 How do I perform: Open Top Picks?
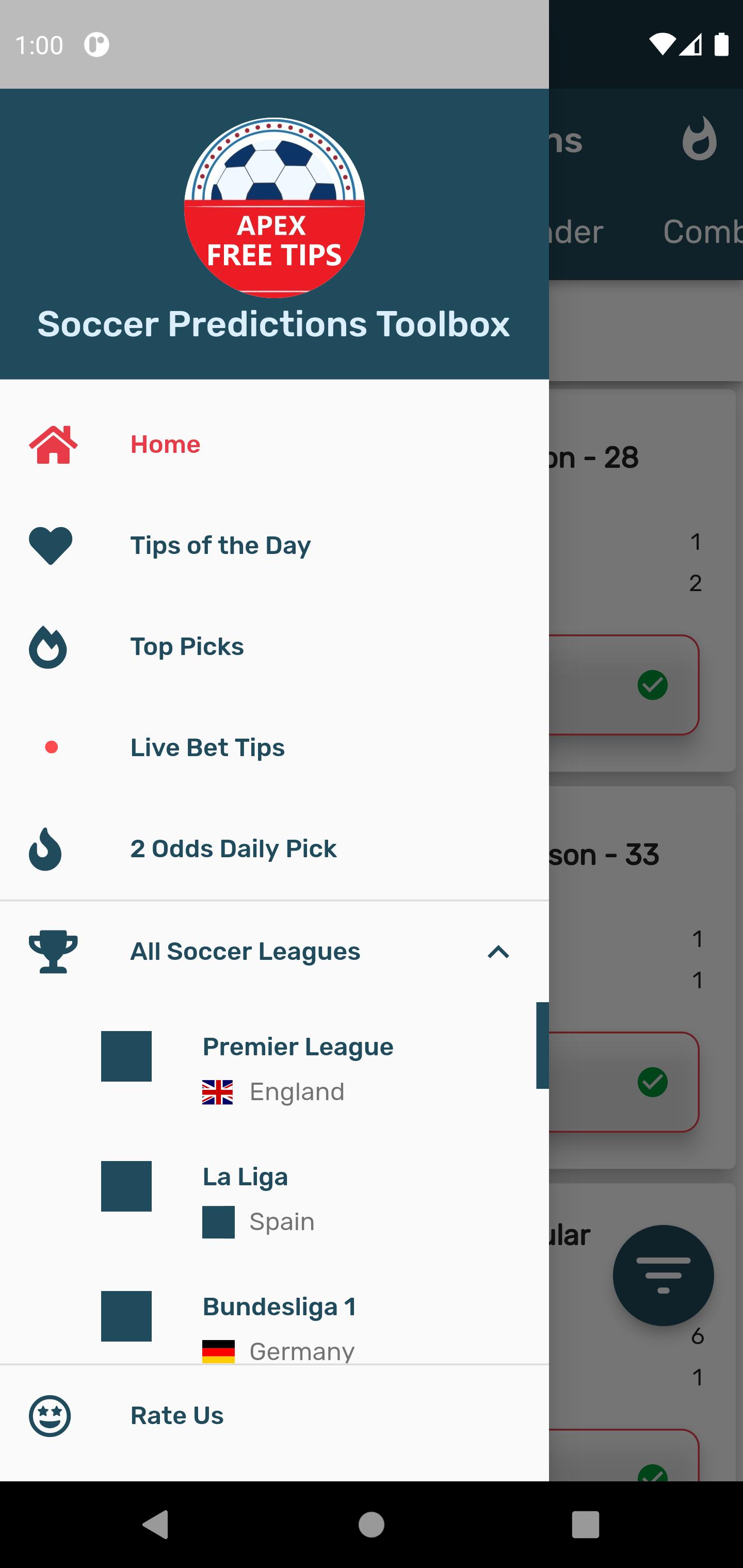point(274,646)
